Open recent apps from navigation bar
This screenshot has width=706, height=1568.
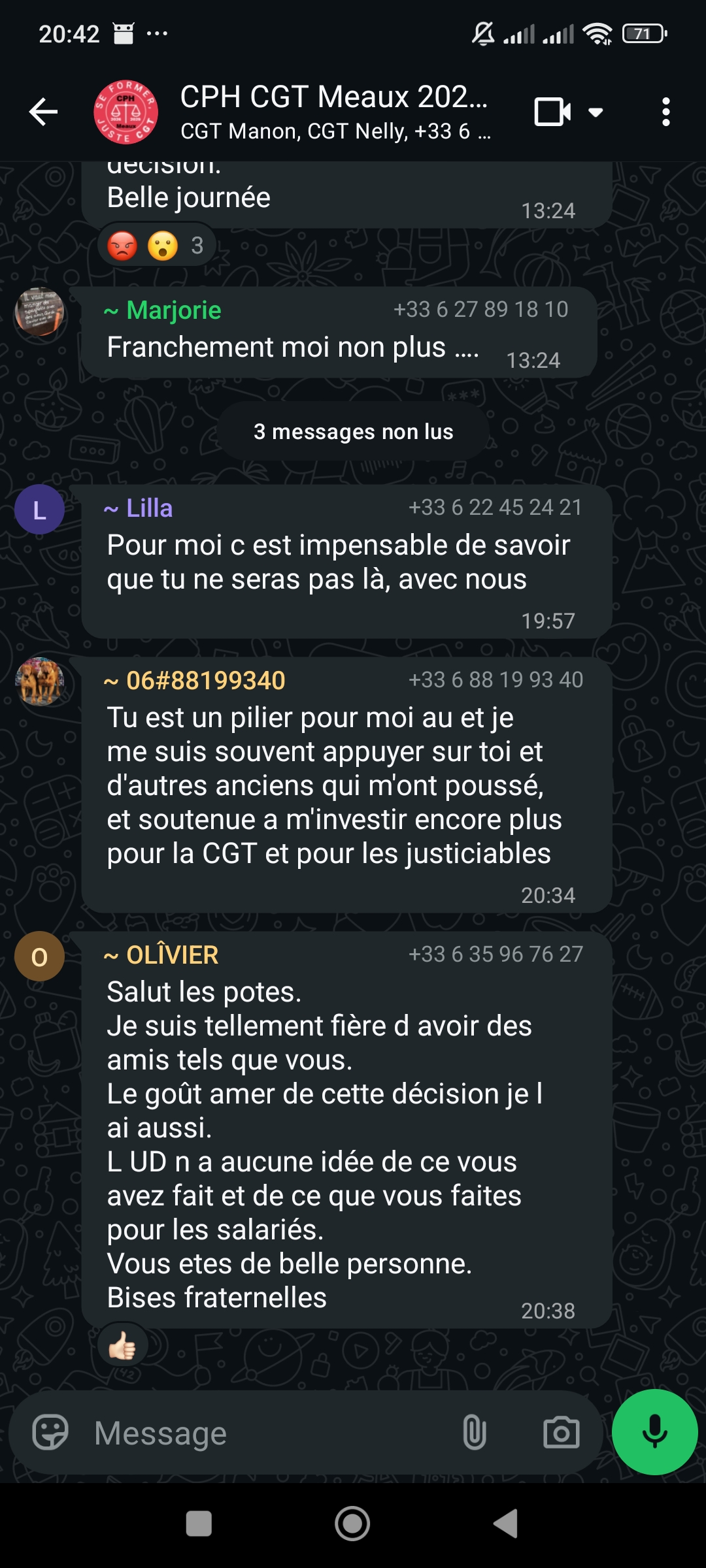[x=199, y=1524]
